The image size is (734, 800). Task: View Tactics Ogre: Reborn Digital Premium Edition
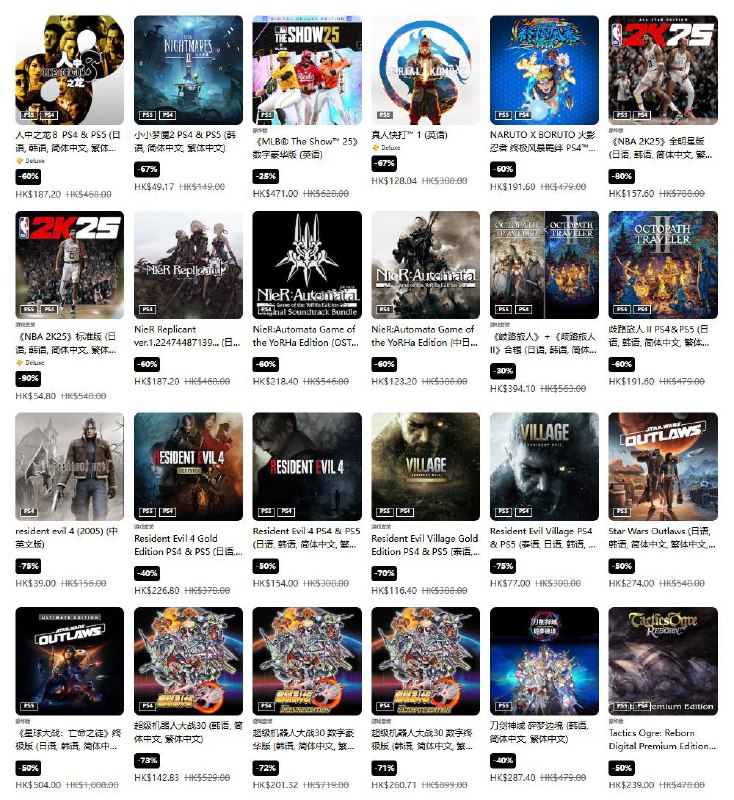coord(662,660)
